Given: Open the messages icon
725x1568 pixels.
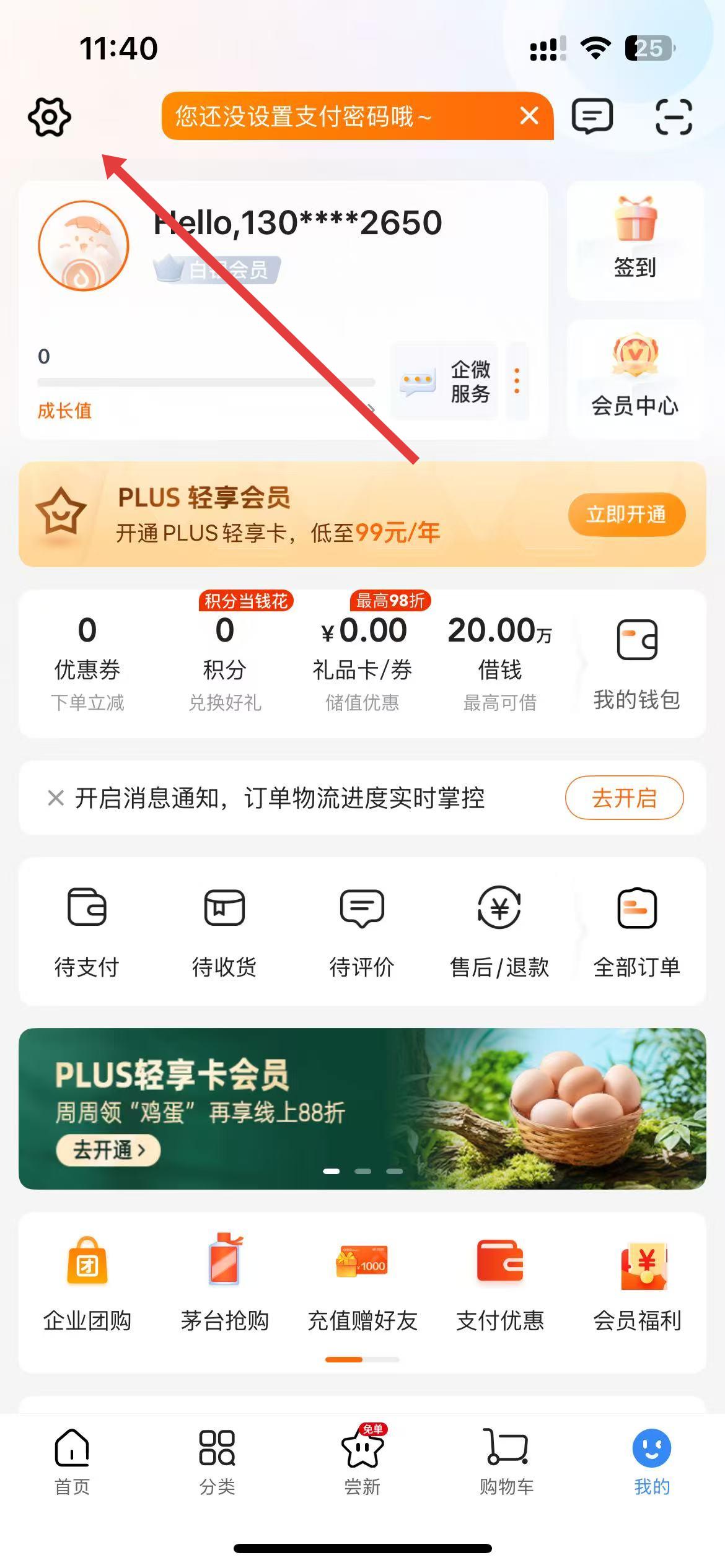Looking at the screenshot, I should click(592, 116).
